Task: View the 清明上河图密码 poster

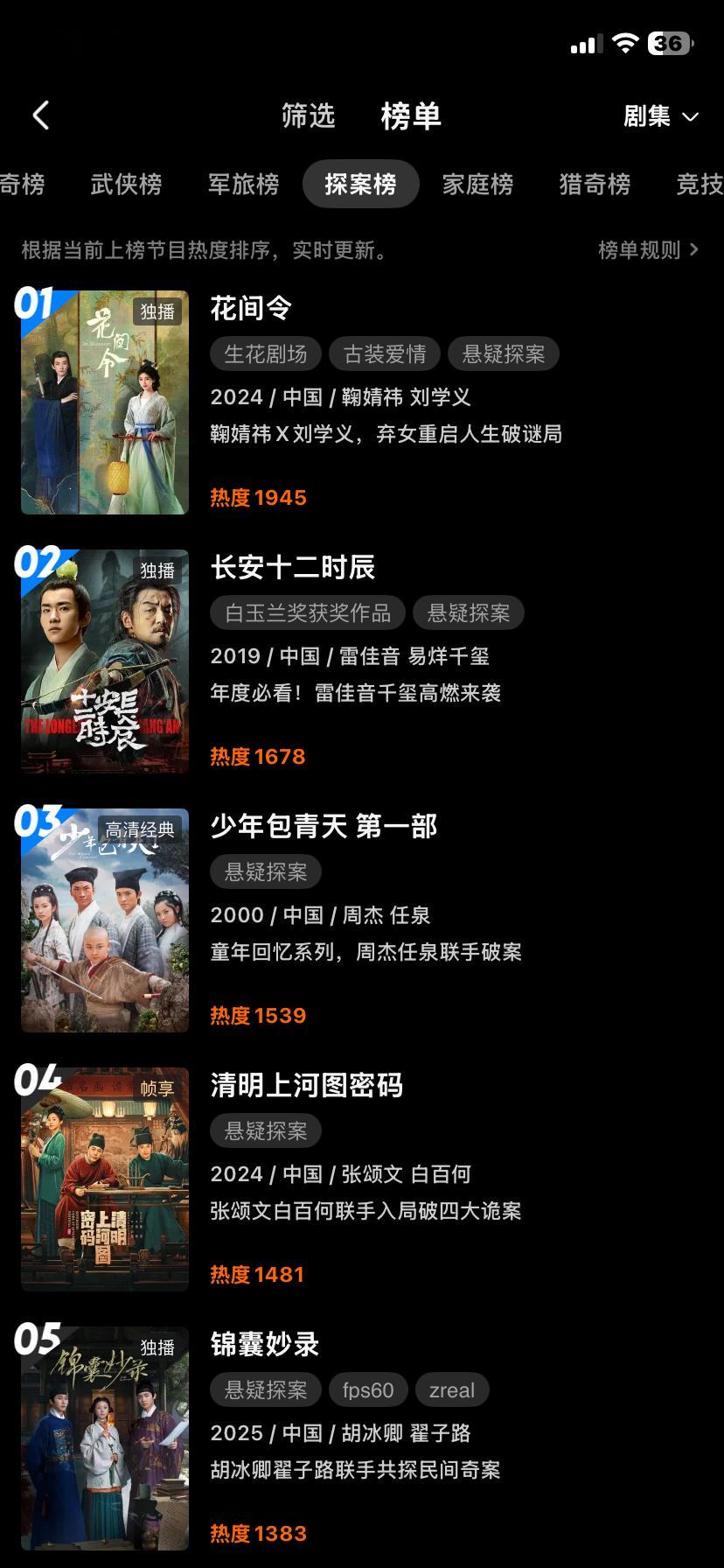Action: pos(105,1179)
